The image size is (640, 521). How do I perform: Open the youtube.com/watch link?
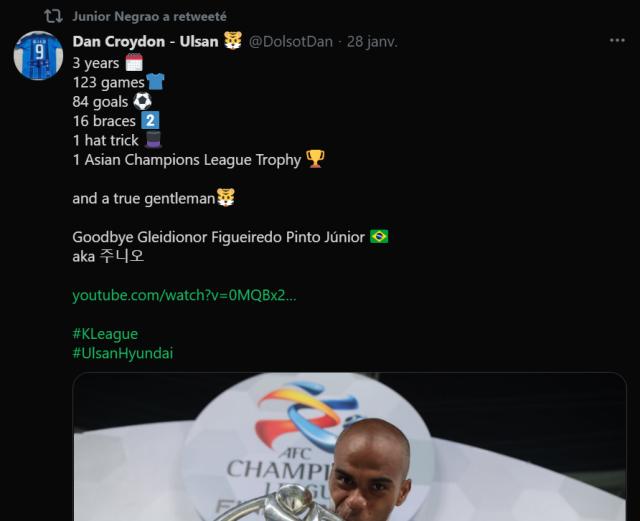click(184, 295)
